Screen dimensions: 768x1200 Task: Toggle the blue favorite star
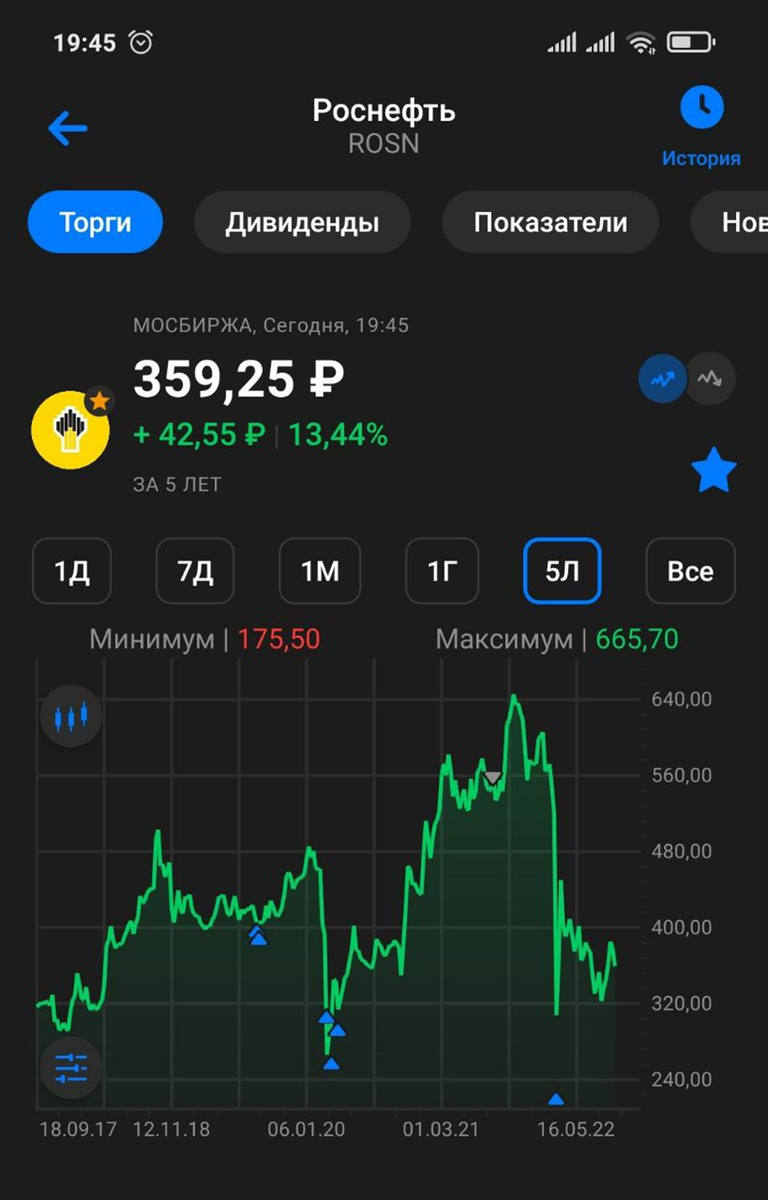click(713, 472)
